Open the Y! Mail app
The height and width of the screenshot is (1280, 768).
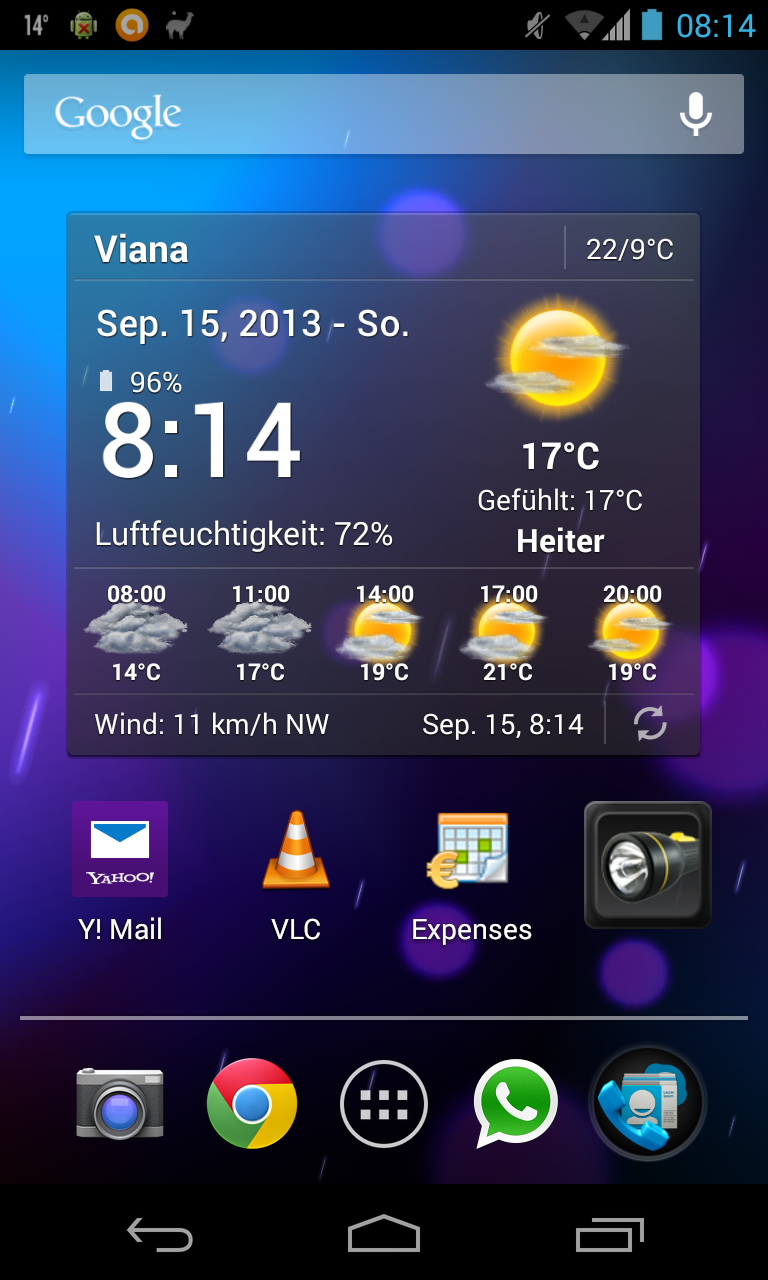pos(120,850)
